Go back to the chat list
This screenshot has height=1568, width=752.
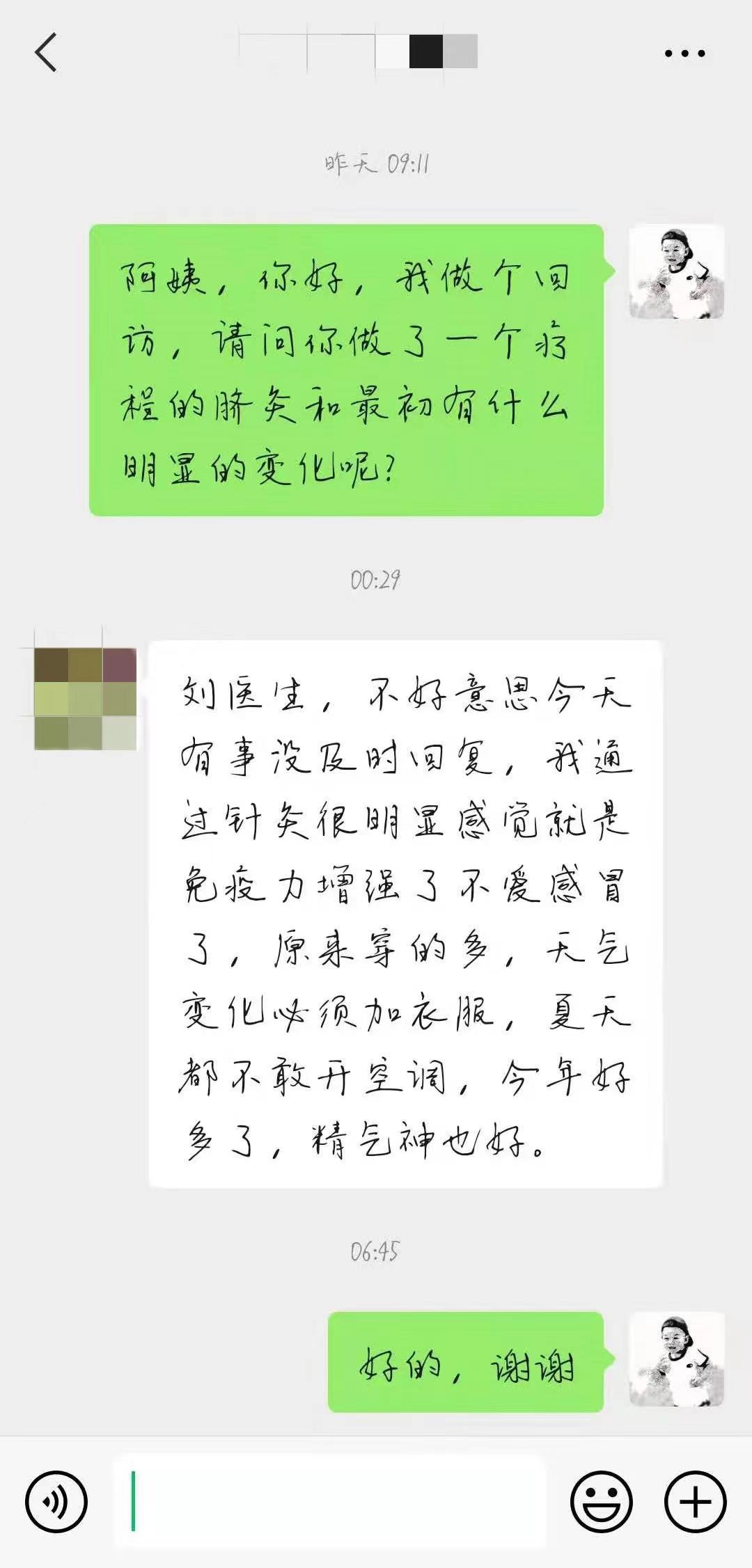46,53
